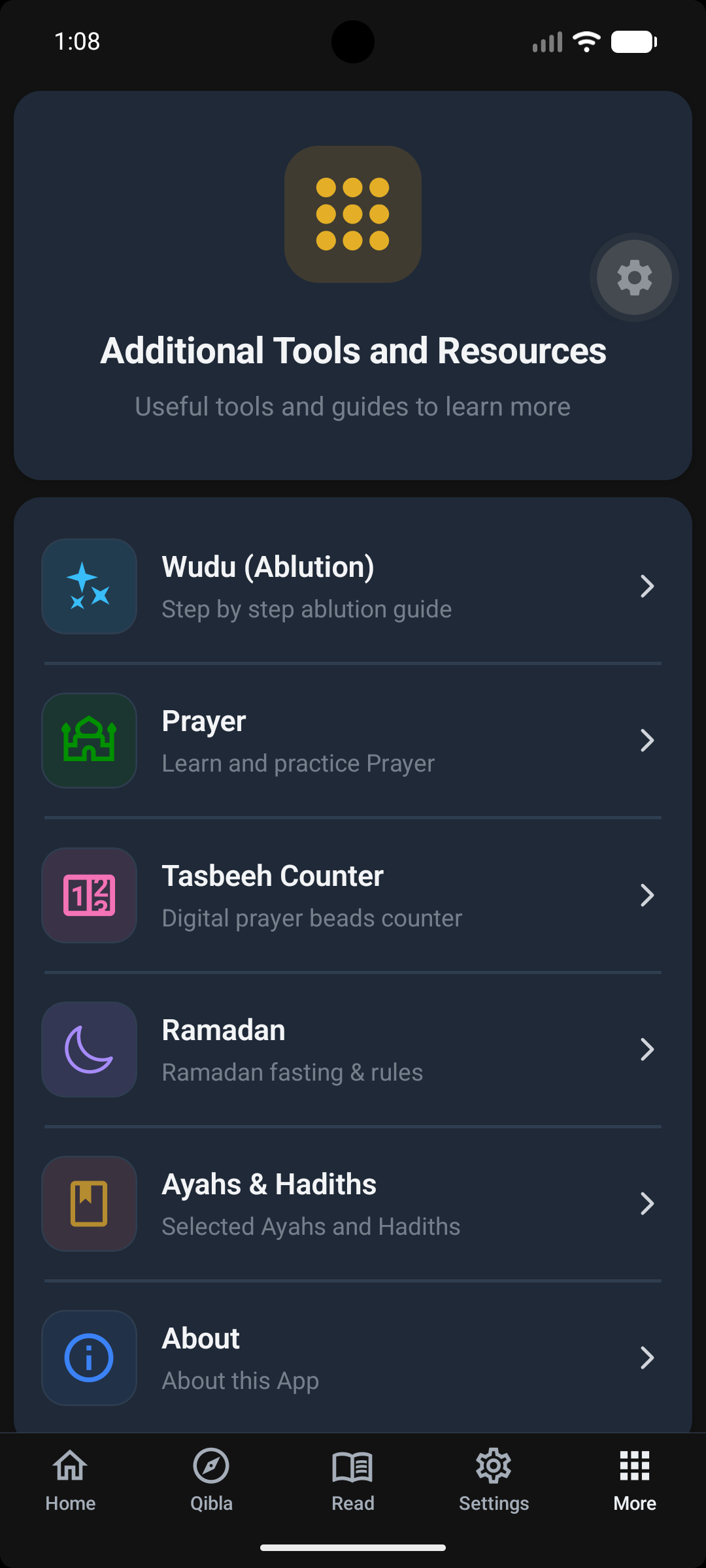706x1568 pixels.
Task: Tap the floating gear settings button
Action: point(634,278)
